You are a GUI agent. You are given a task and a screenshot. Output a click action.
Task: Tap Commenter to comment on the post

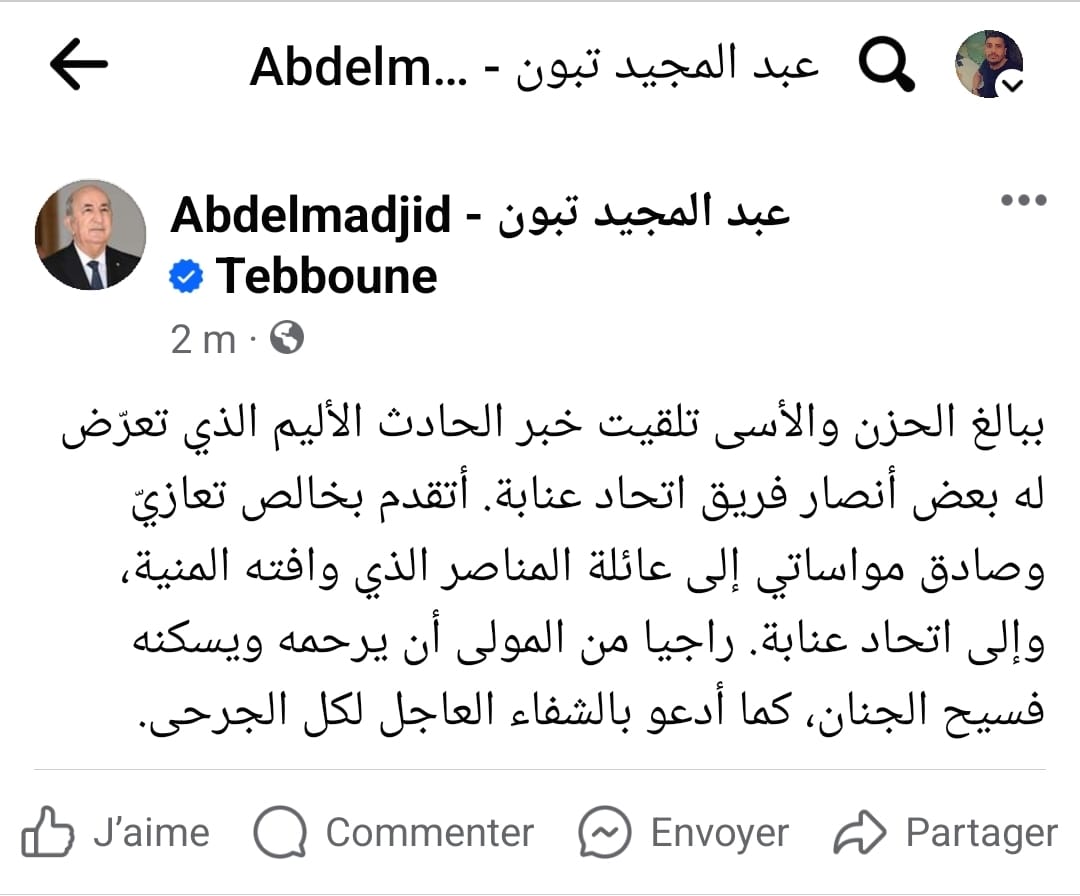coord(393,832)
